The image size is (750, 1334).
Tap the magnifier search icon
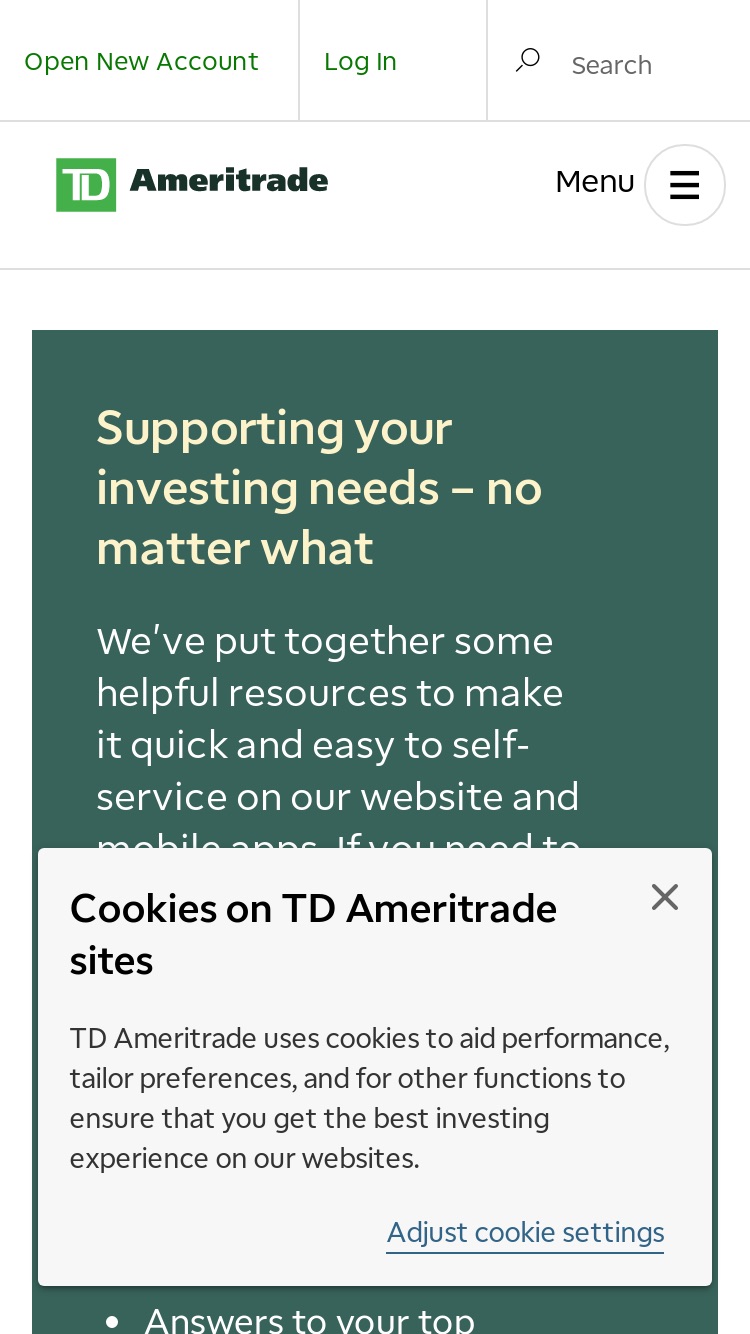(x=527, y=61)
